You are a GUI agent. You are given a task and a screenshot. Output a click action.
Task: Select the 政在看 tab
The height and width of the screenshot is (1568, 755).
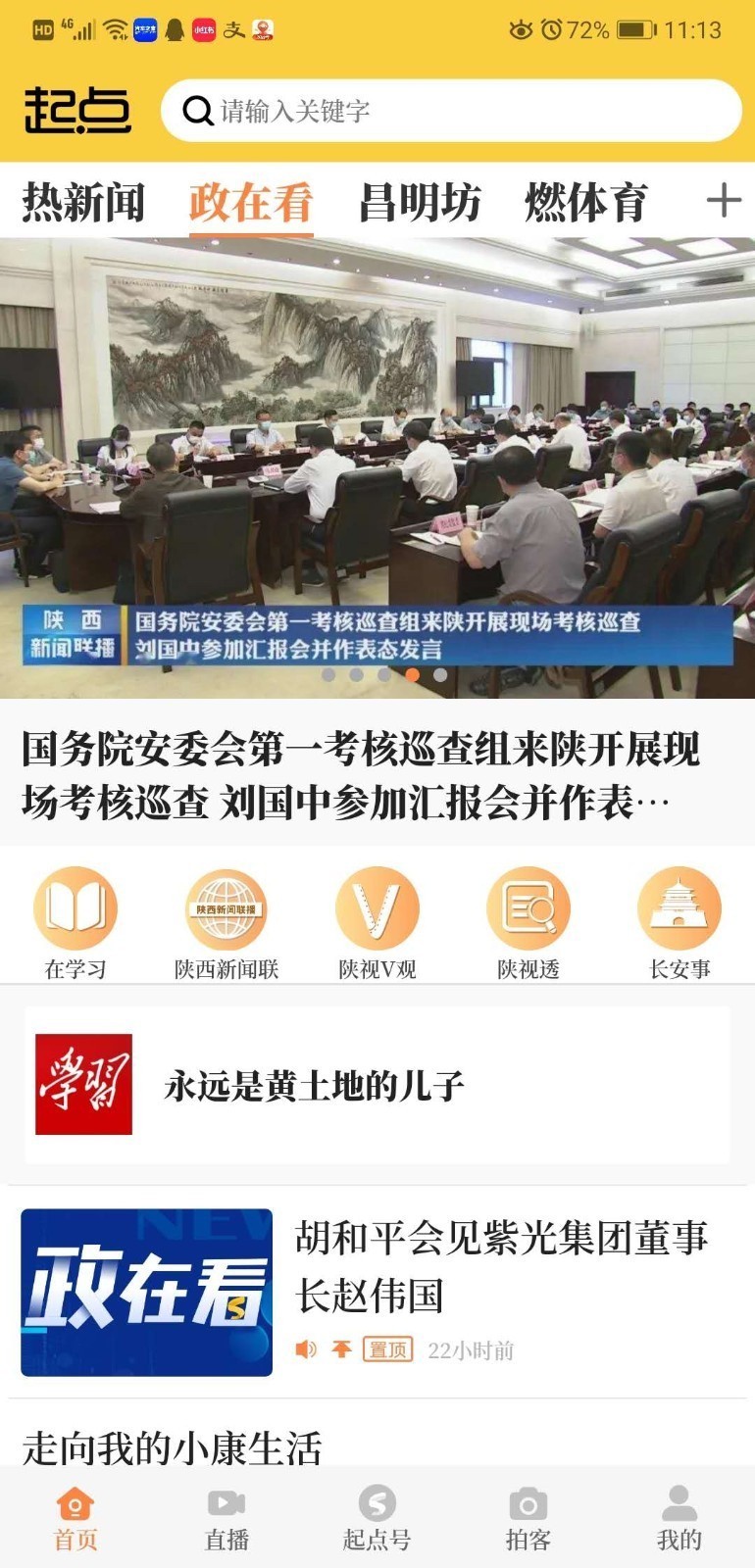pyautogui.click(x=251, y=203)
